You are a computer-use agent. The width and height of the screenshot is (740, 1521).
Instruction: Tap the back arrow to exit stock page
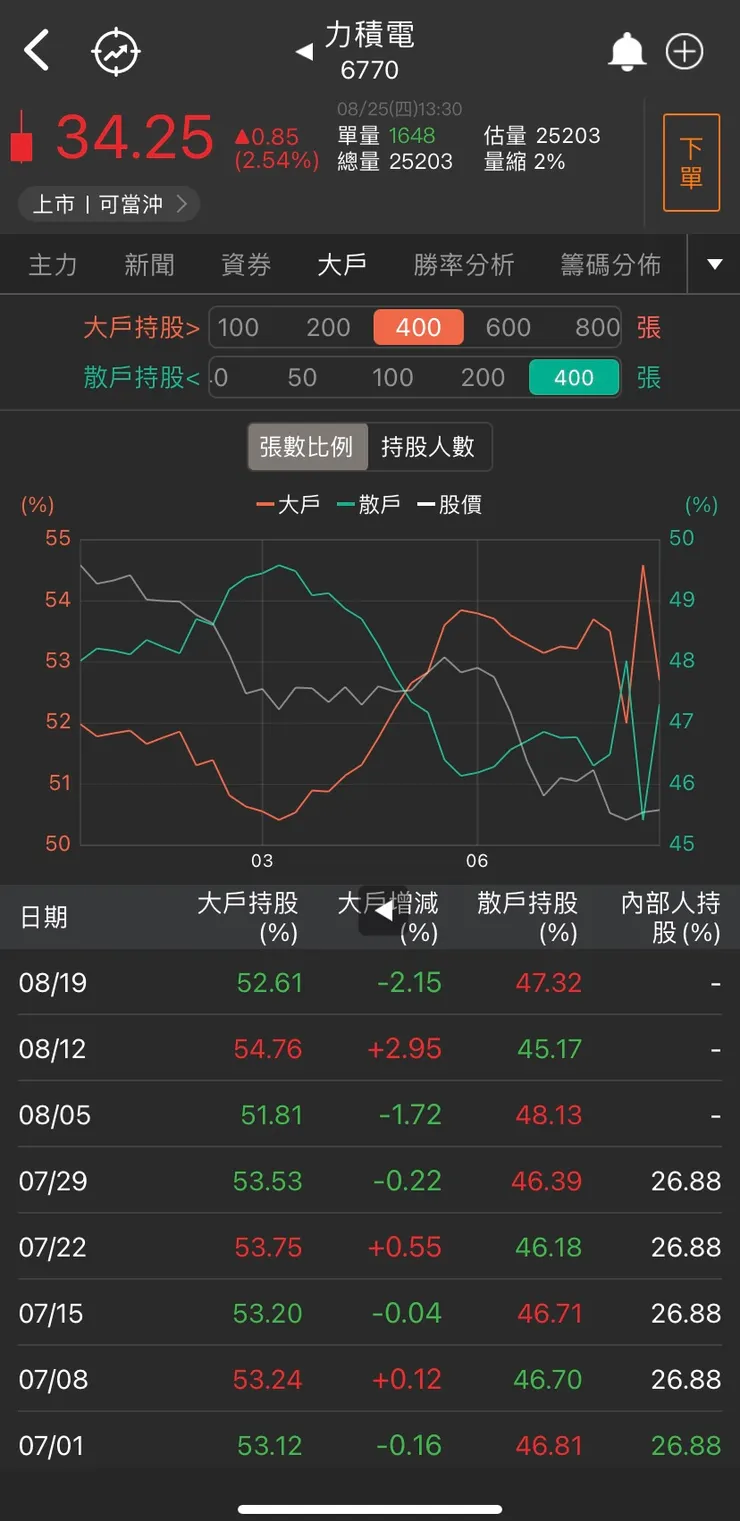(x=37, y=49)
